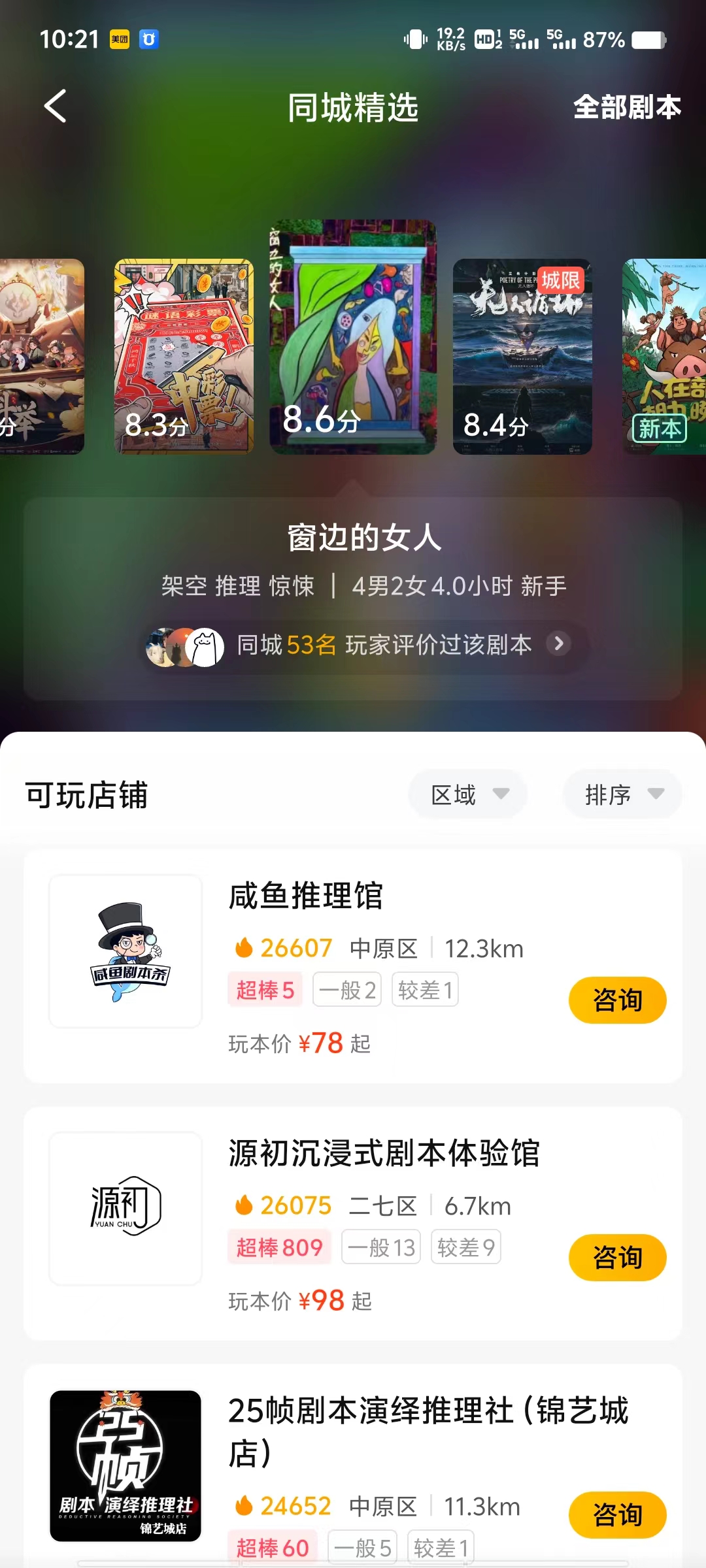Select the 8.3分 script poster
Viewport: 706px width, 1568px height.
point(184,356)
